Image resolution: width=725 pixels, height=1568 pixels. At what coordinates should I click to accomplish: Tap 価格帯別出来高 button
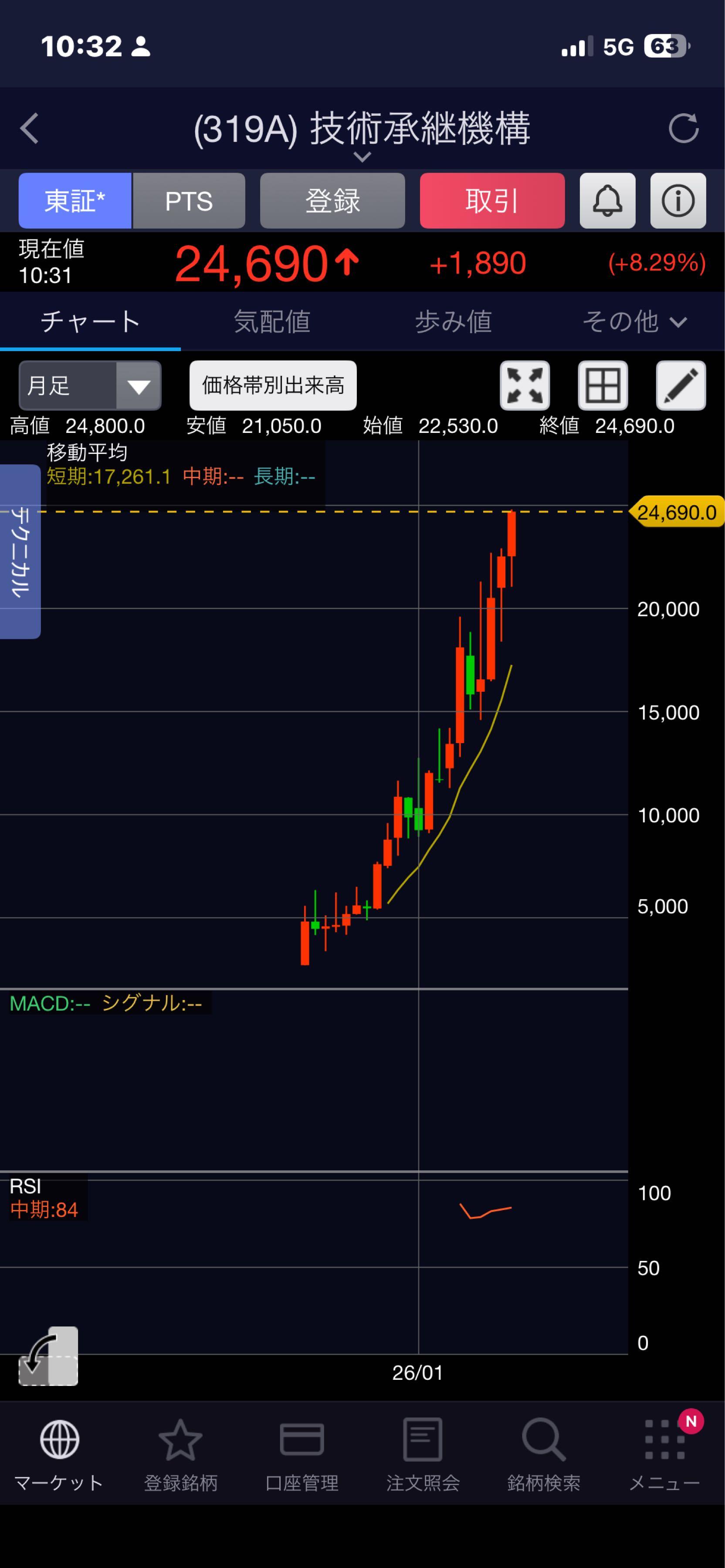[x=273, y=386]
